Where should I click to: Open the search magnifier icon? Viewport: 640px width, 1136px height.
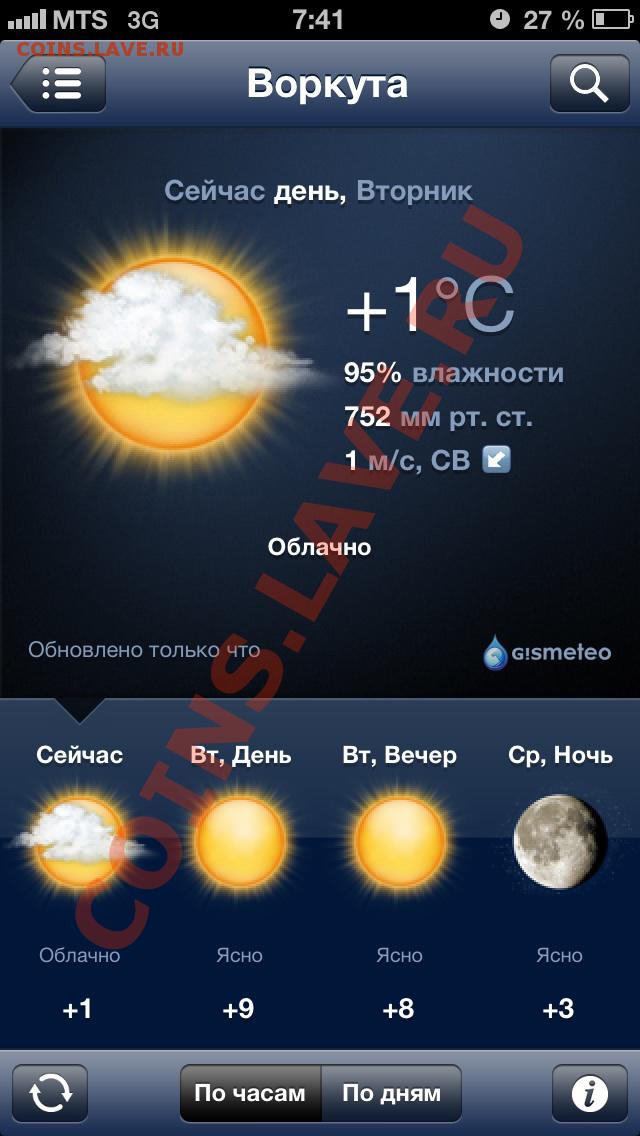point(589,83)
